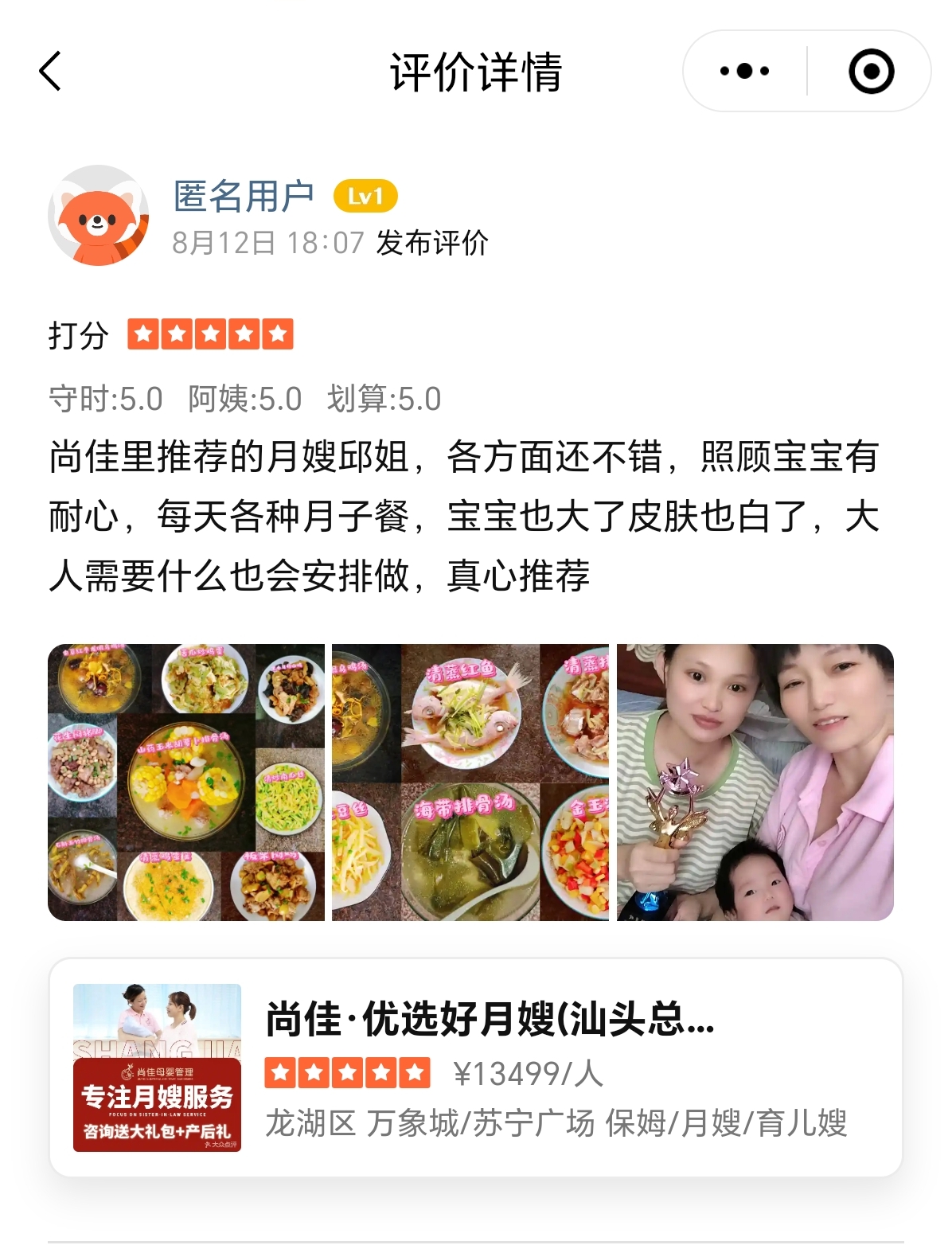Open the anonymous user's avatar
This screenshot has width=952, height=1245.
(99, 216)
